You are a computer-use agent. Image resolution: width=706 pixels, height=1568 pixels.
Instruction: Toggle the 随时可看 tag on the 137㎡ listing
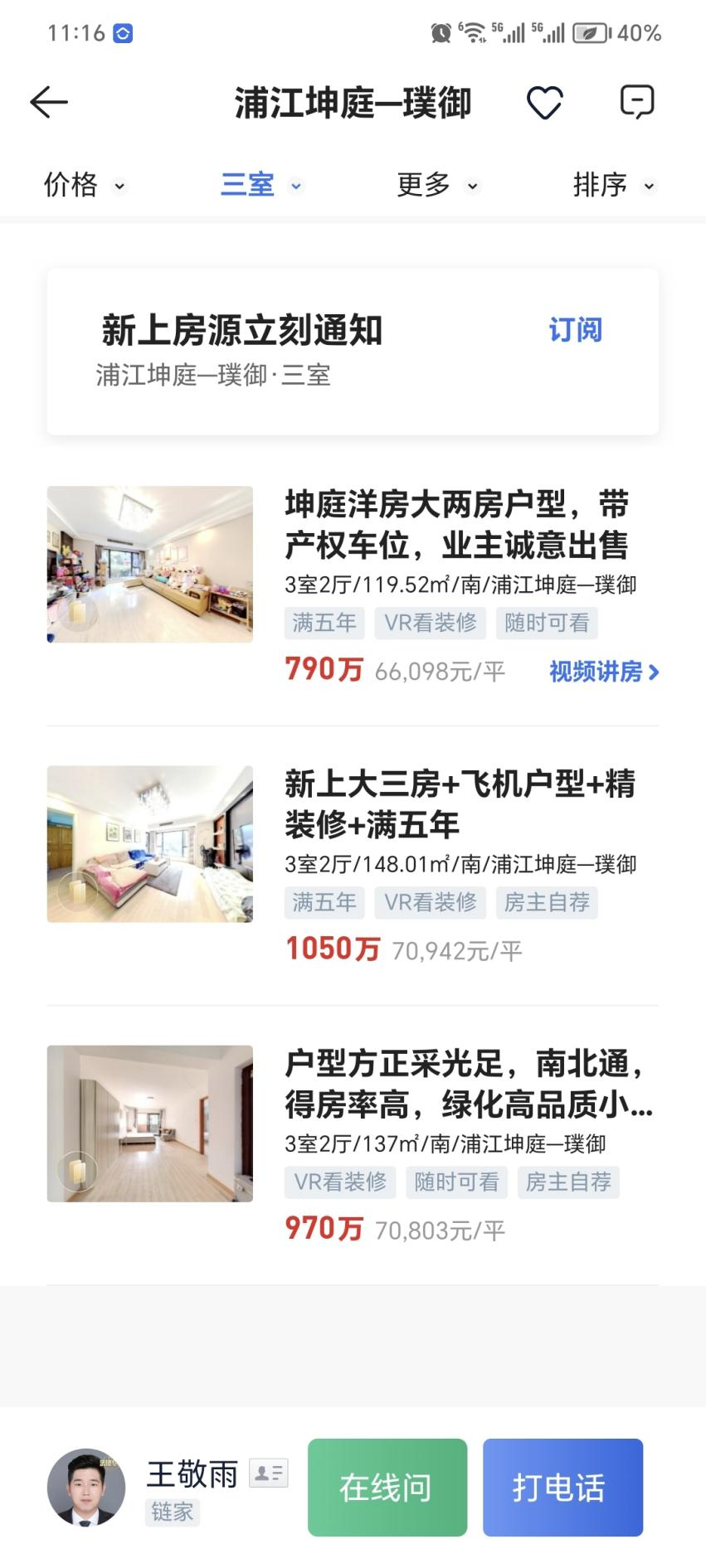tap(457, 1182)
